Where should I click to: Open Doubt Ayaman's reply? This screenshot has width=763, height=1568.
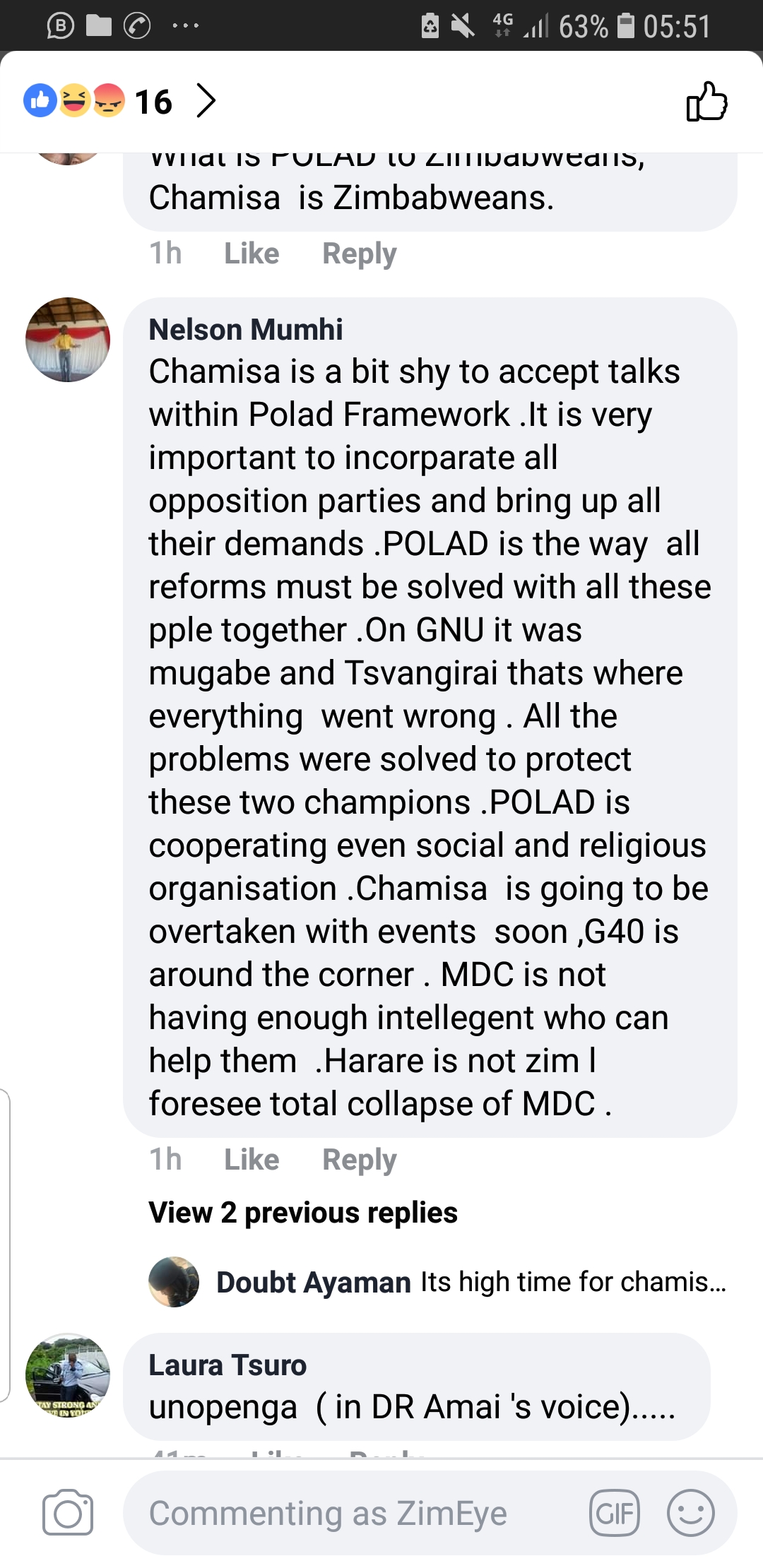tap(471, 1282)
